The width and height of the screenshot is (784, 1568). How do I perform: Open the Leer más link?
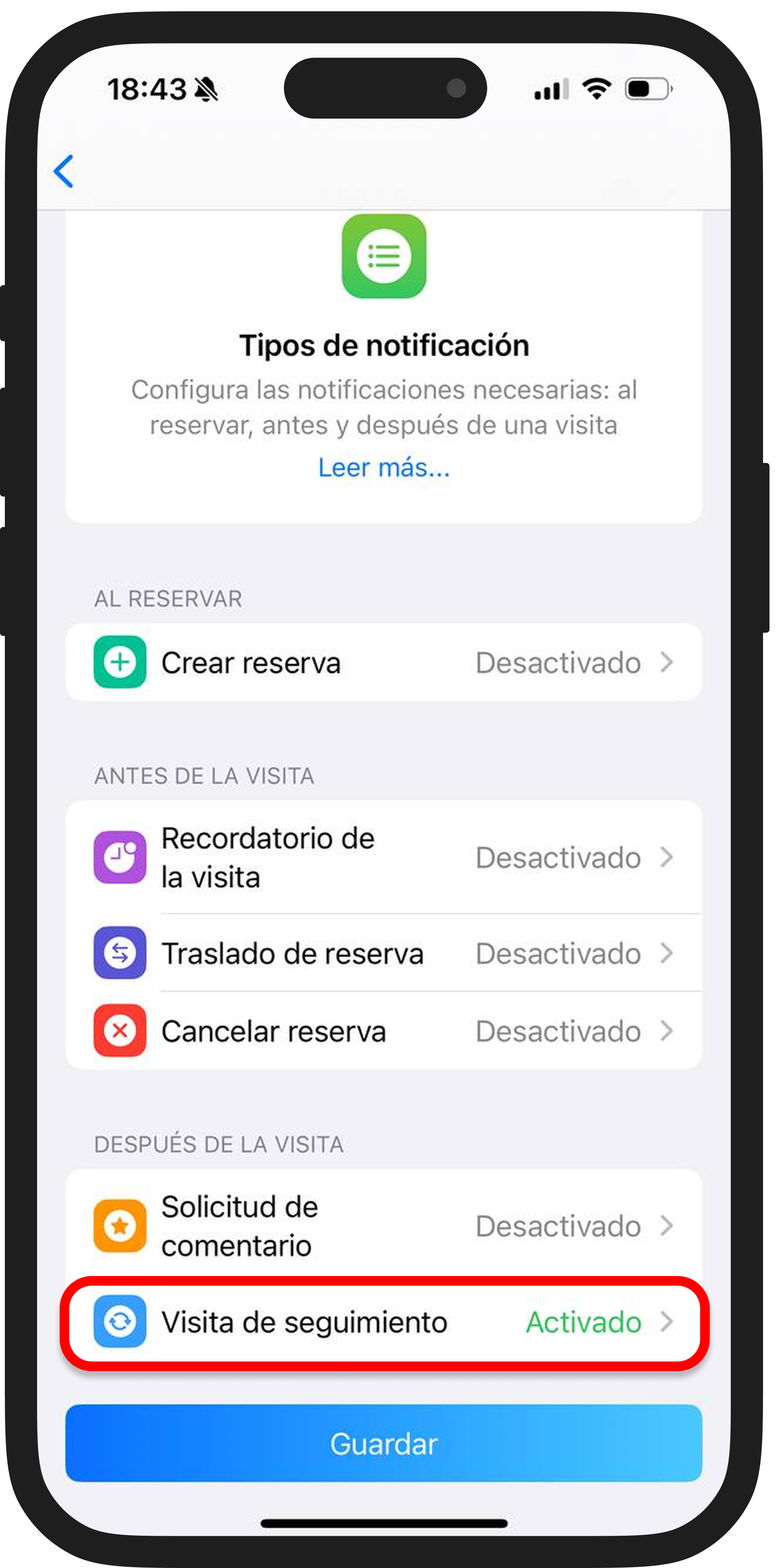tap(384, 467)
